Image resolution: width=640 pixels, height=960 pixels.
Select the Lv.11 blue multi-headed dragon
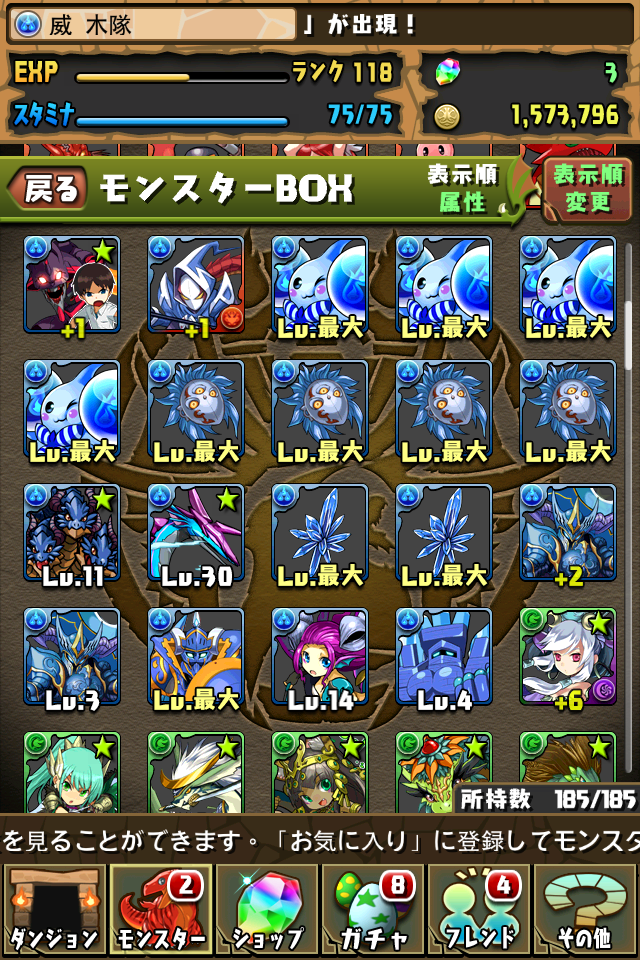coord(72,535)
